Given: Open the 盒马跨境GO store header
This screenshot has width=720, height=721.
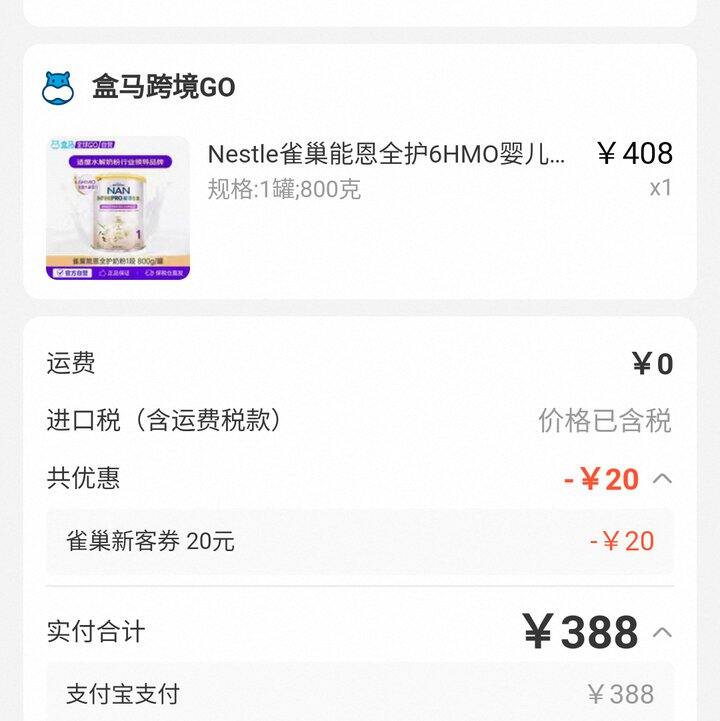Looking at the screenshot, I should (x=164, y=88).
